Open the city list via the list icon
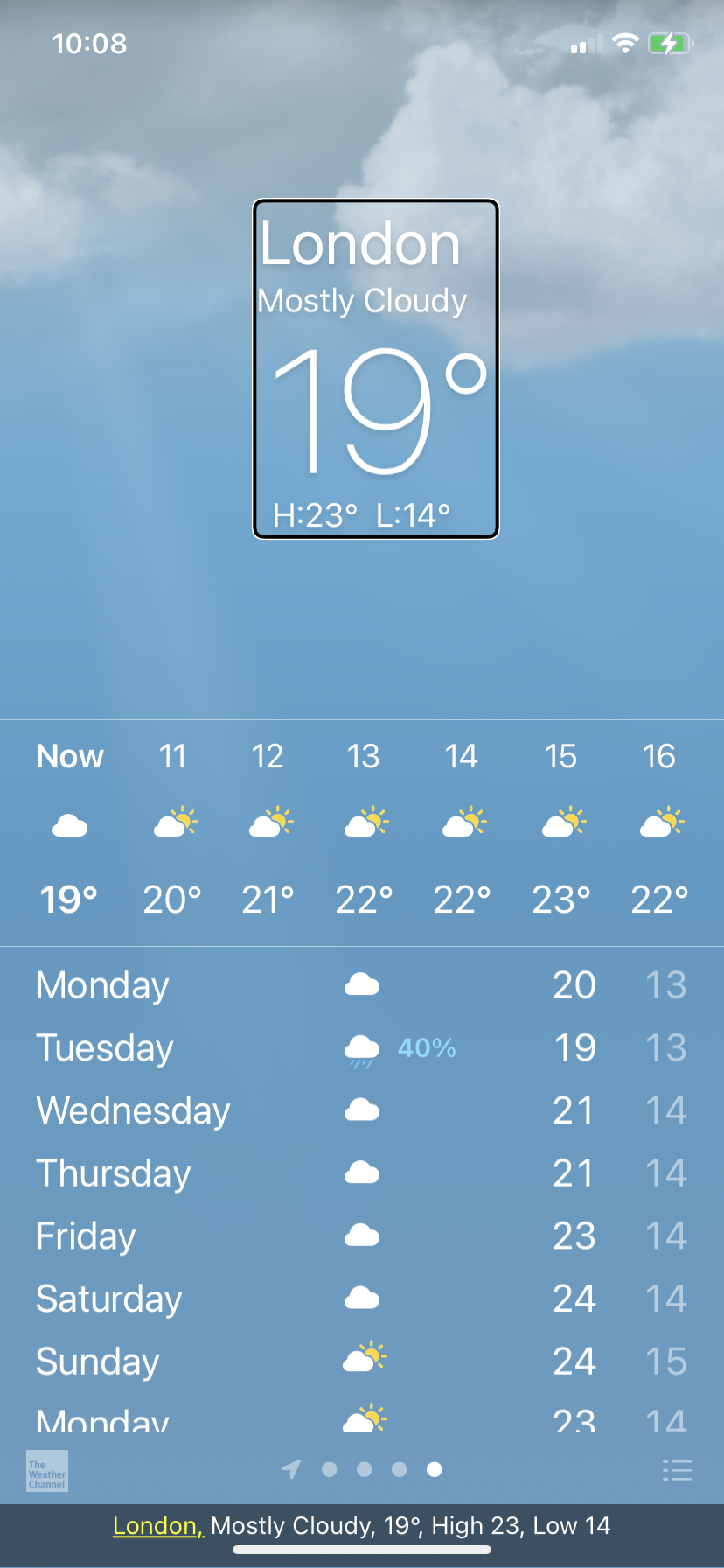 [678, 1470]
